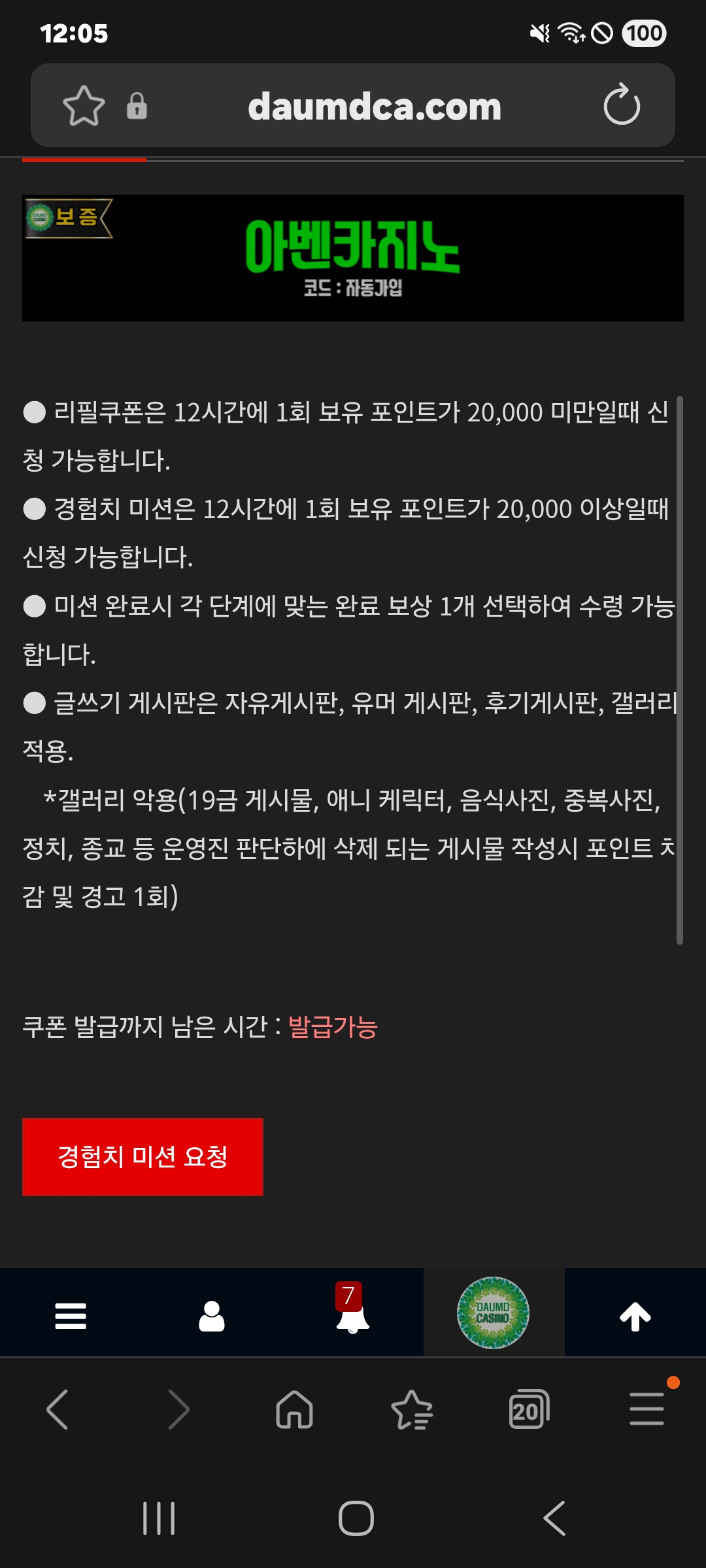Reload the daumdca.com page

point(621,105)
